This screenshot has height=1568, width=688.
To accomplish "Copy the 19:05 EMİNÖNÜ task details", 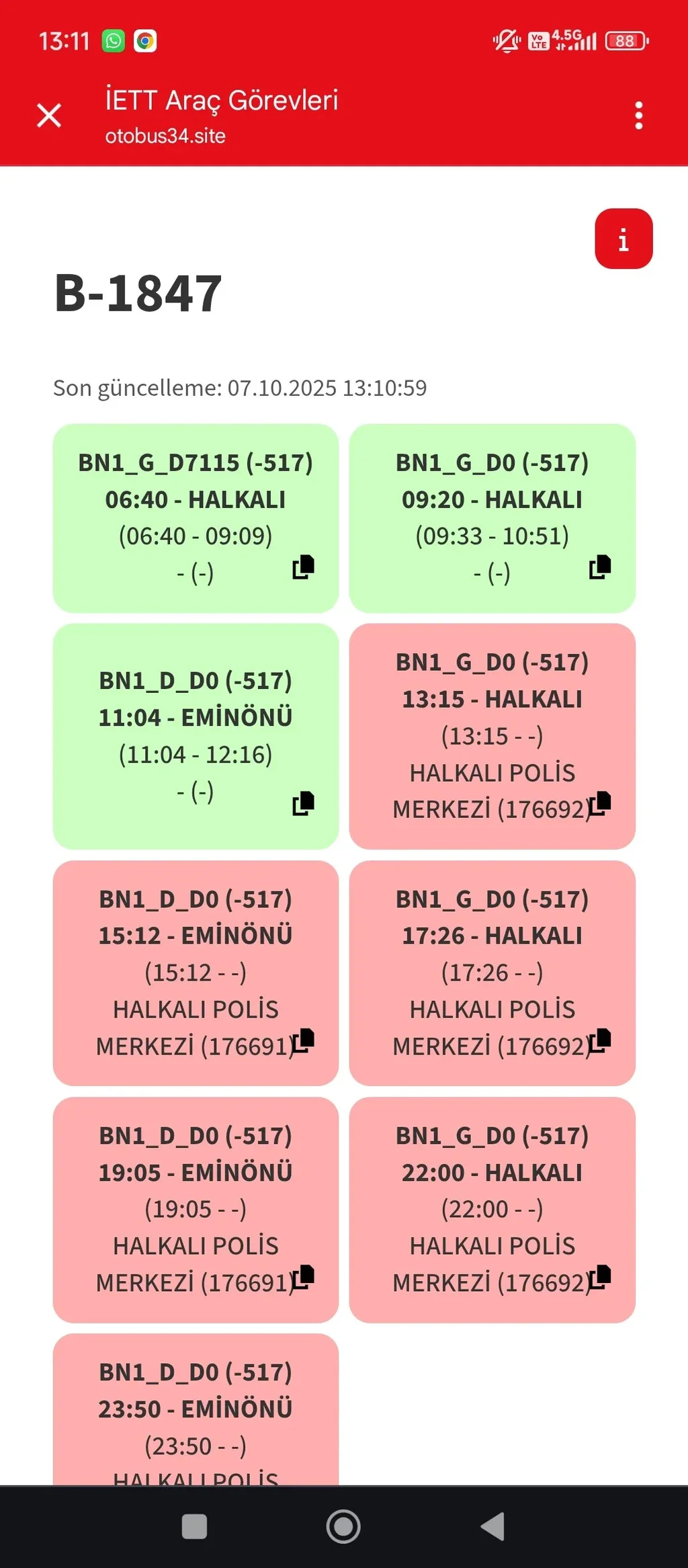I will pyautogui.click(x=303, y=1277).
